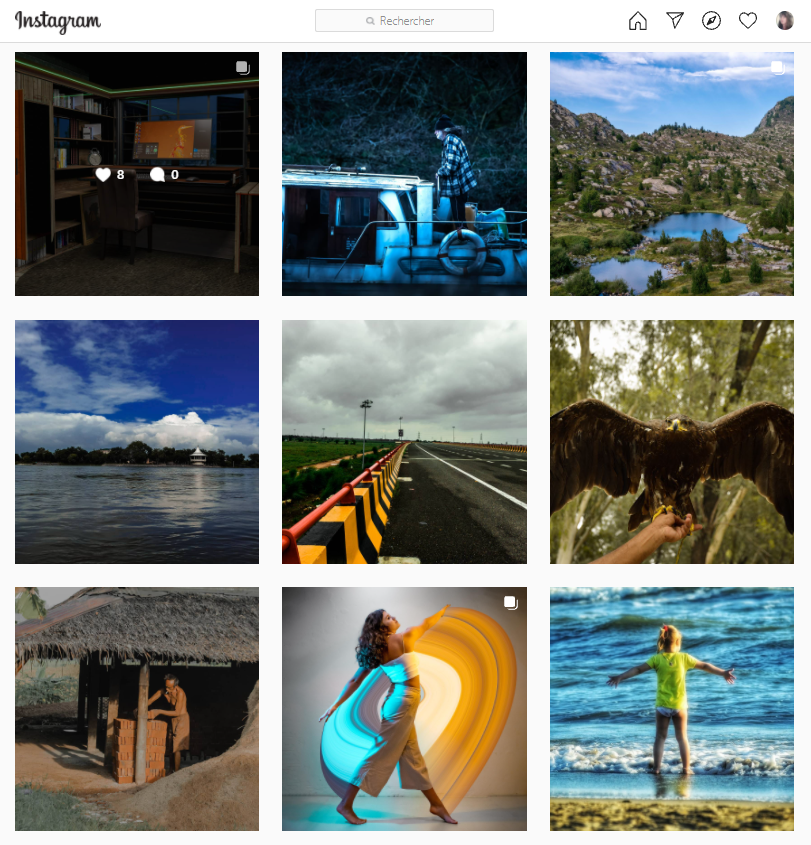Open activity notifications heart icon
Viewport: 811px width, 845px height.
[x=748, y=21]
